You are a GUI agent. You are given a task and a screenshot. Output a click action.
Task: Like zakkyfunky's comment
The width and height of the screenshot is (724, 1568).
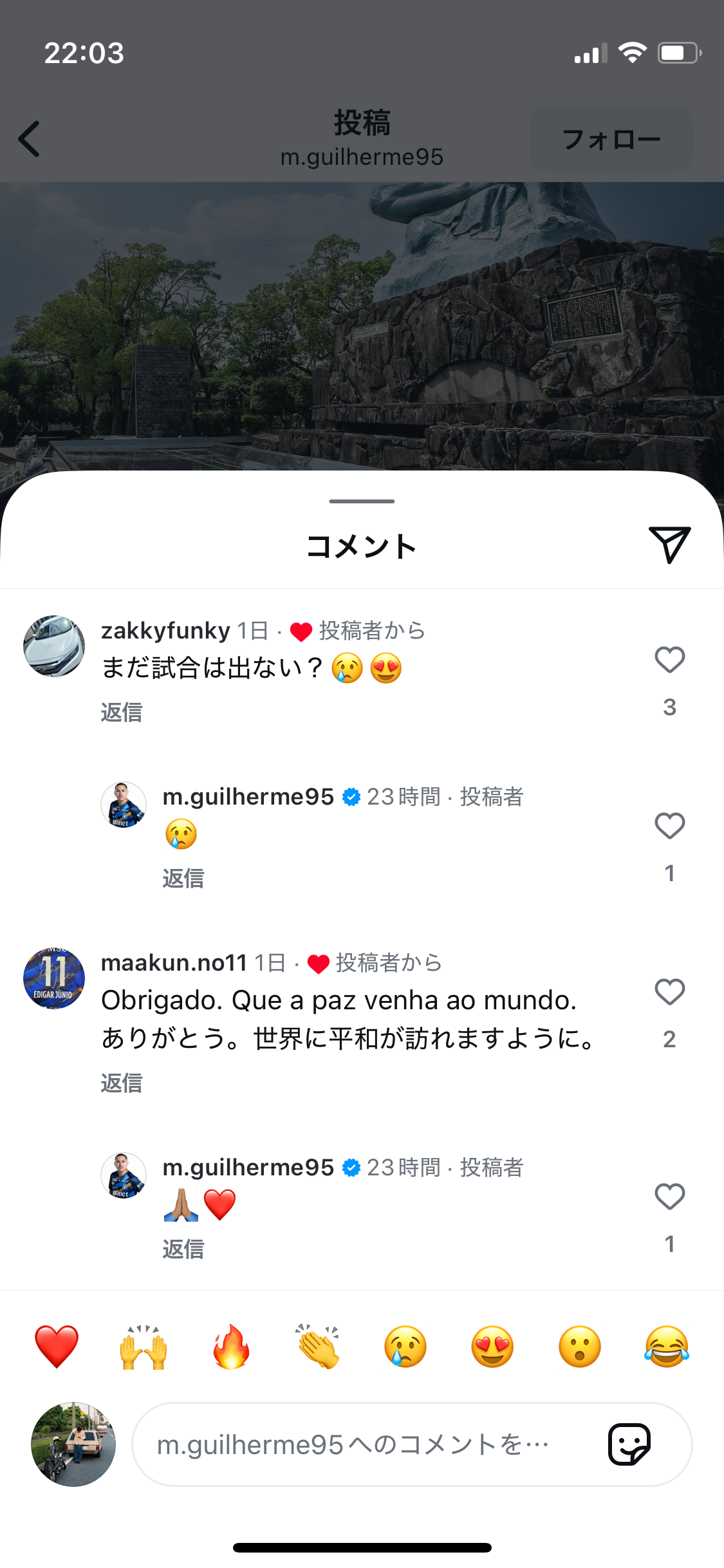click(x=669, y=660)
